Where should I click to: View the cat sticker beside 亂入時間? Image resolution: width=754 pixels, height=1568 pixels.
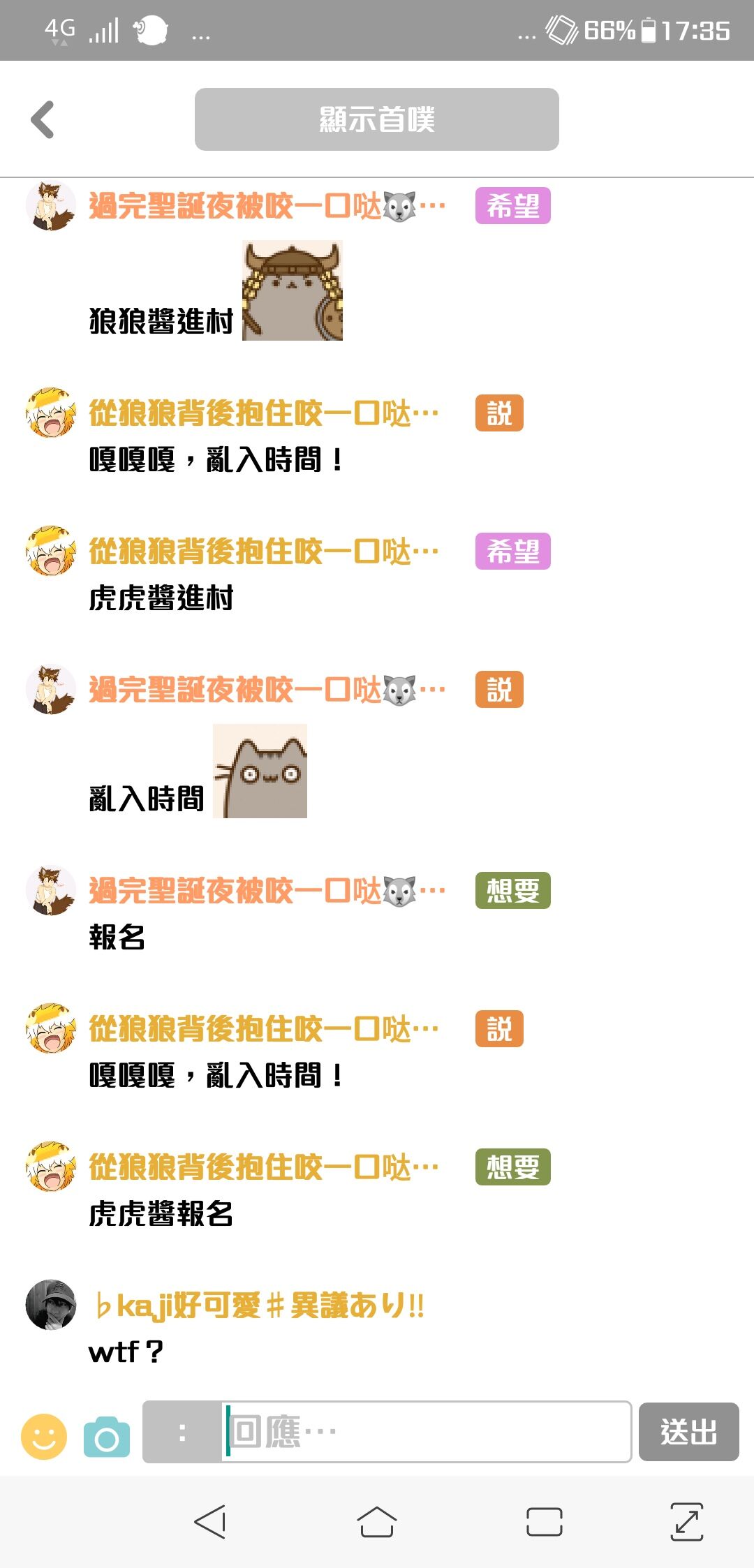[x=260, y=771]
